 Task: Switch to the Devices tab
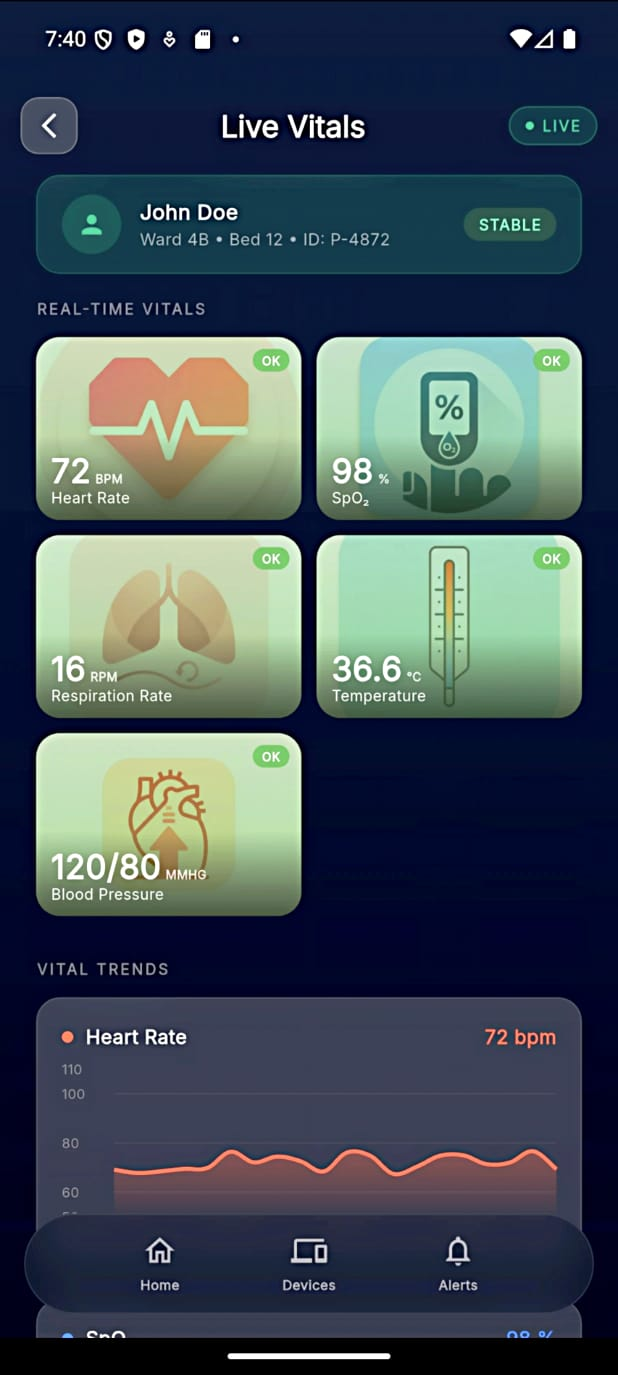(x=308, y=1264)
